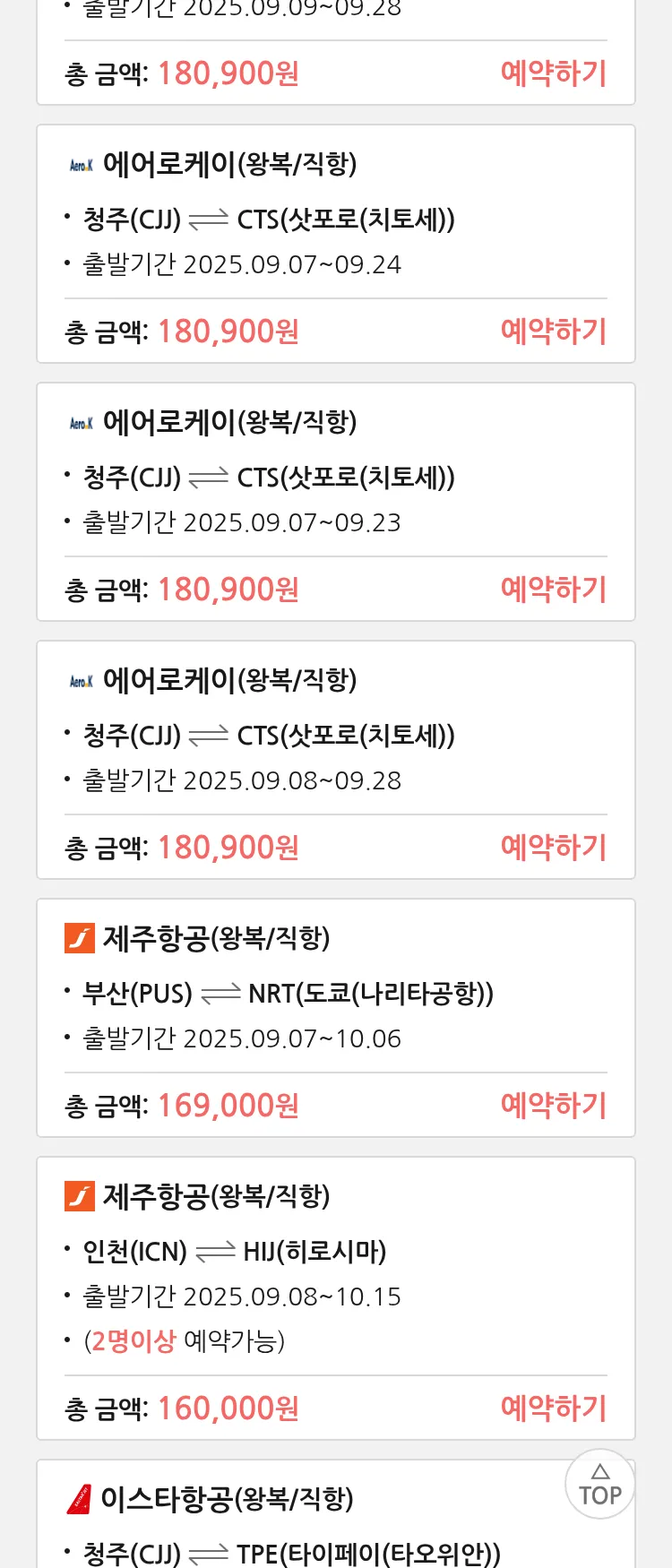
Task: Book the 제주항공 부산 to NRT flight
Action: [x=553, y=1106]
